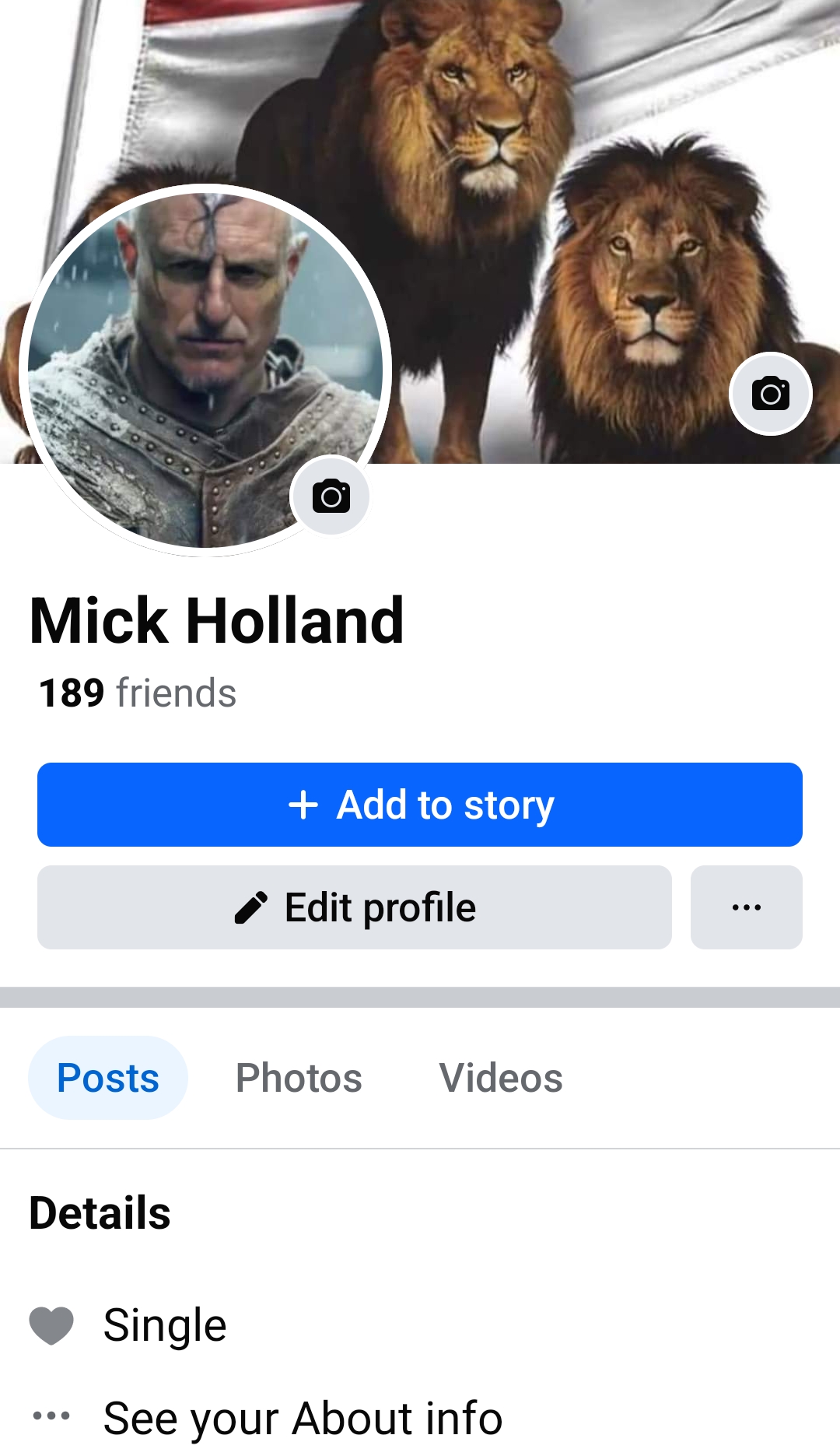Open the circular profile picture
This screenshot has width=840, height=1456.
[205, 370]
